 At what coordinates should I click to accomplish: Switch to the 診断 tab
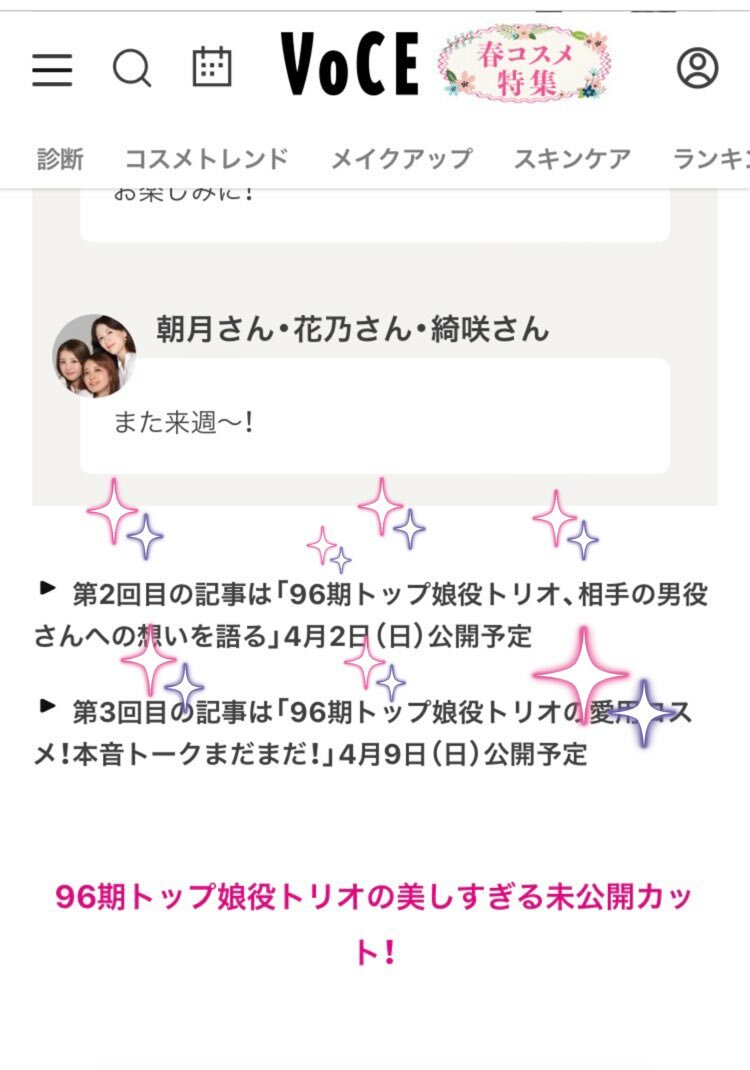pyautogui.click(x=60, y=158)
